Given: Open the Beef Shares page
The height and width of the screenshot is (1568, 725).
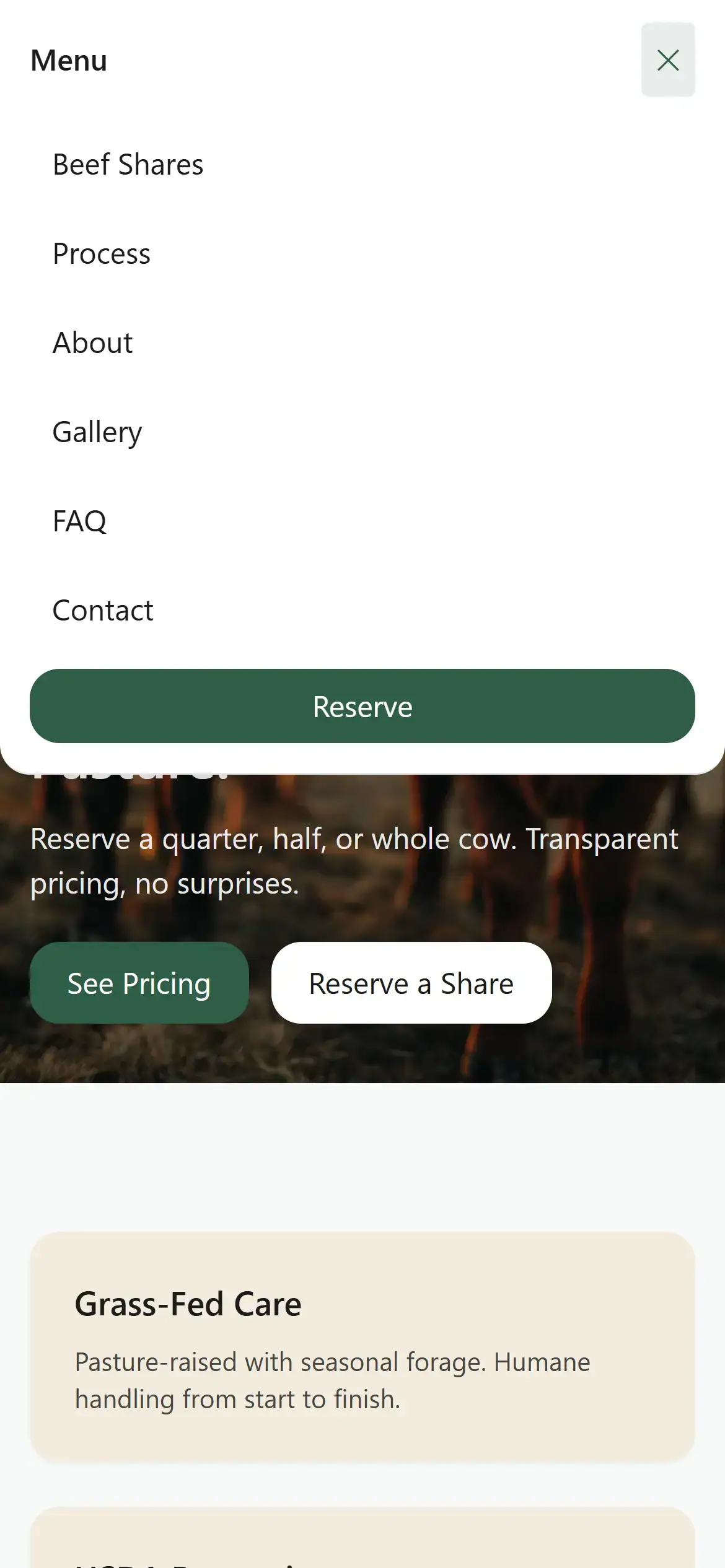Looking at the screenshot, I should point(128,164).
